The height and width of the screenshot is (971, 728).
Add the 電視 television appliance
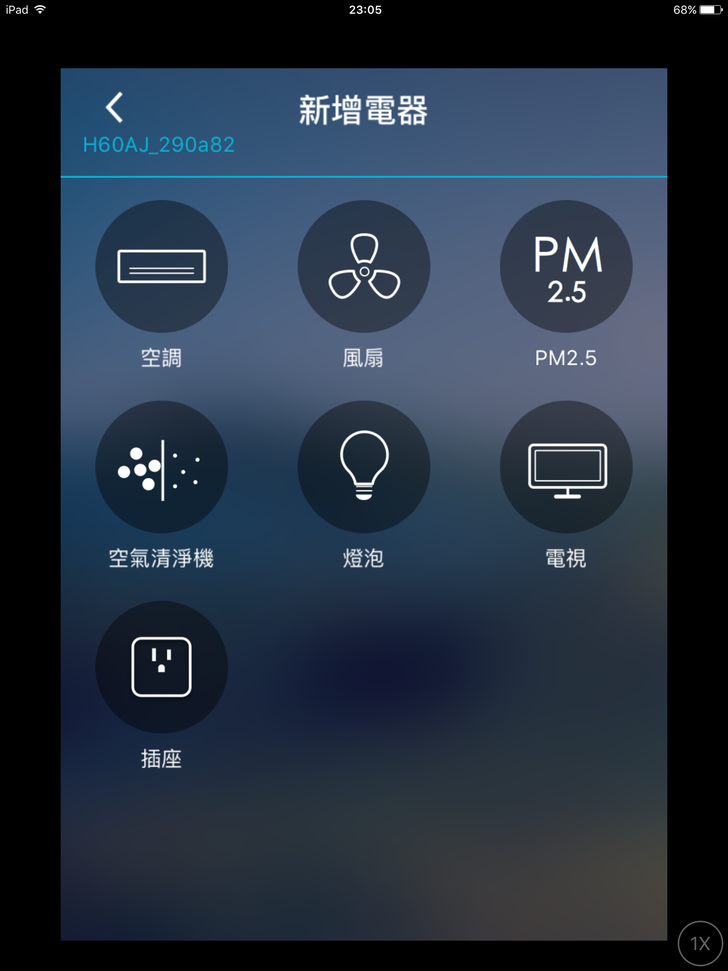coord(566,467)
